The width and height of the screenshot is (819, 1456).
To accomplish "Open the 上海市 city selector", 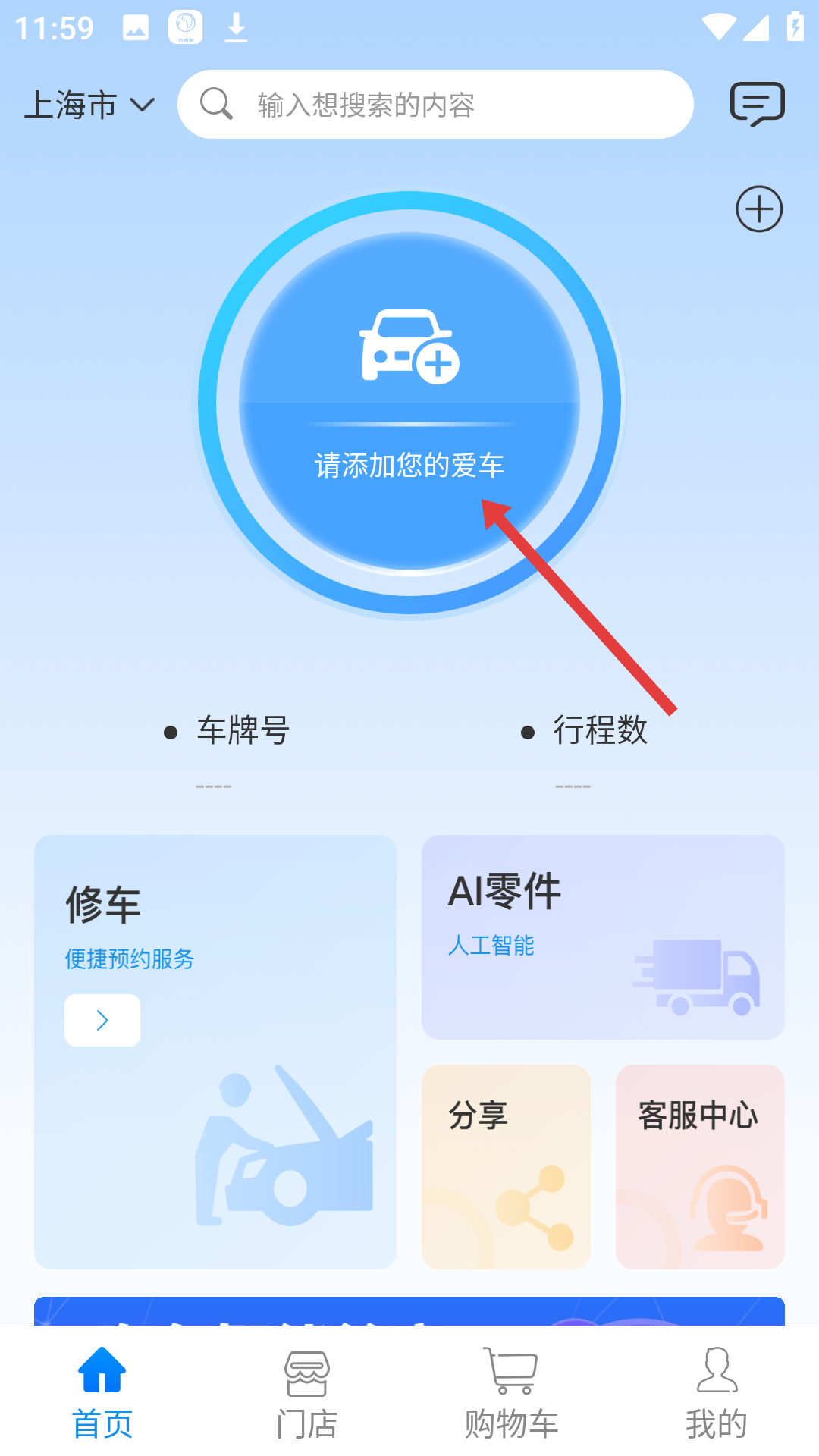I will pos(89,105).
